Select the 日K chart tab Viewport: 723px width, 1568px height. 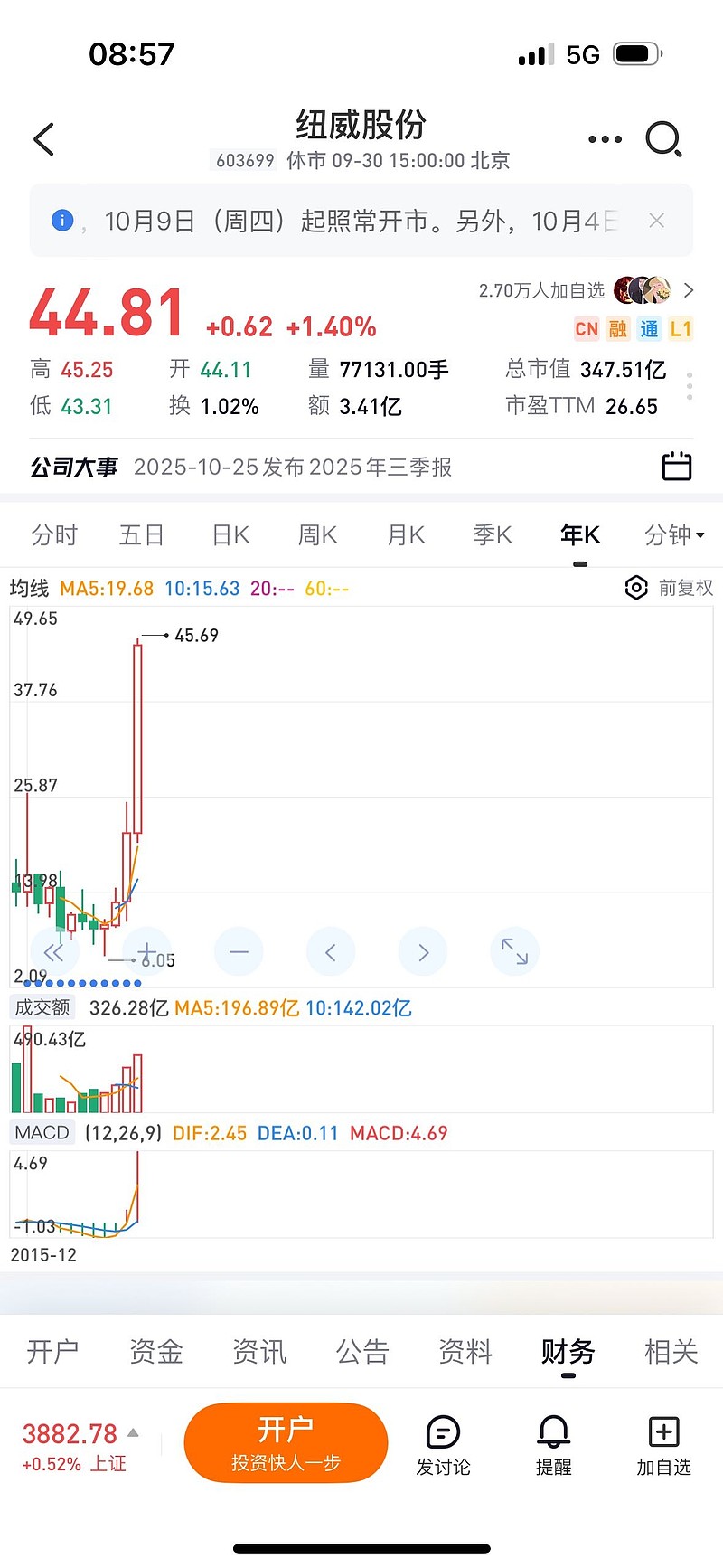tap(230, 535)
